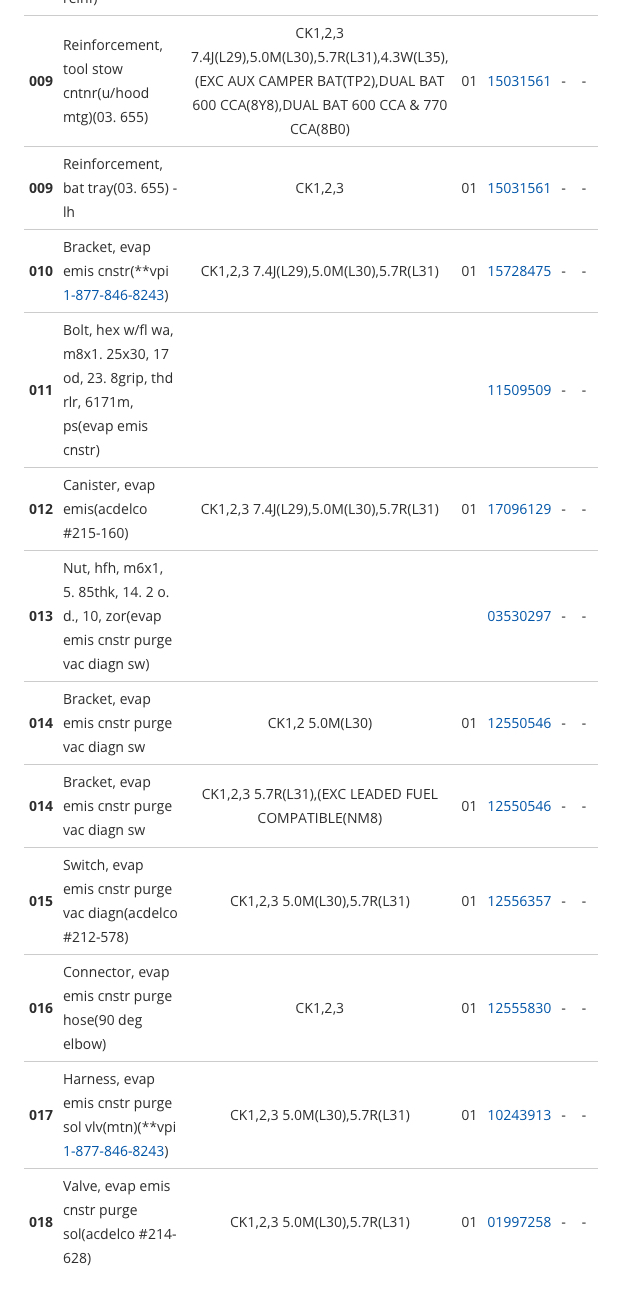Open part number 01997258 link
The width and height of the screenshot is (621, 1291).
click(519, 1222)
